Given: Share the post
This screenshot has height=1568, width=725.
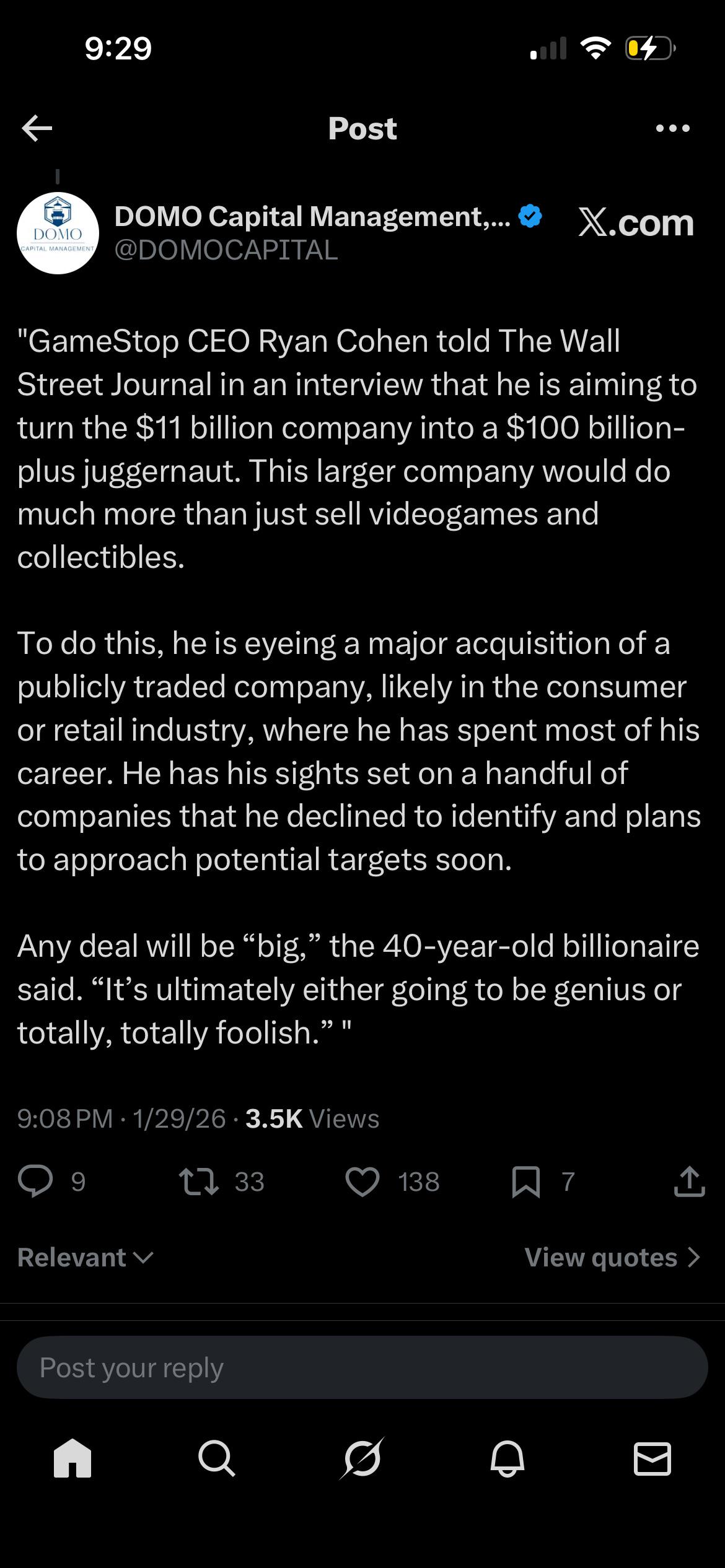Looking at the screenshot, I should coord(688,1181).
